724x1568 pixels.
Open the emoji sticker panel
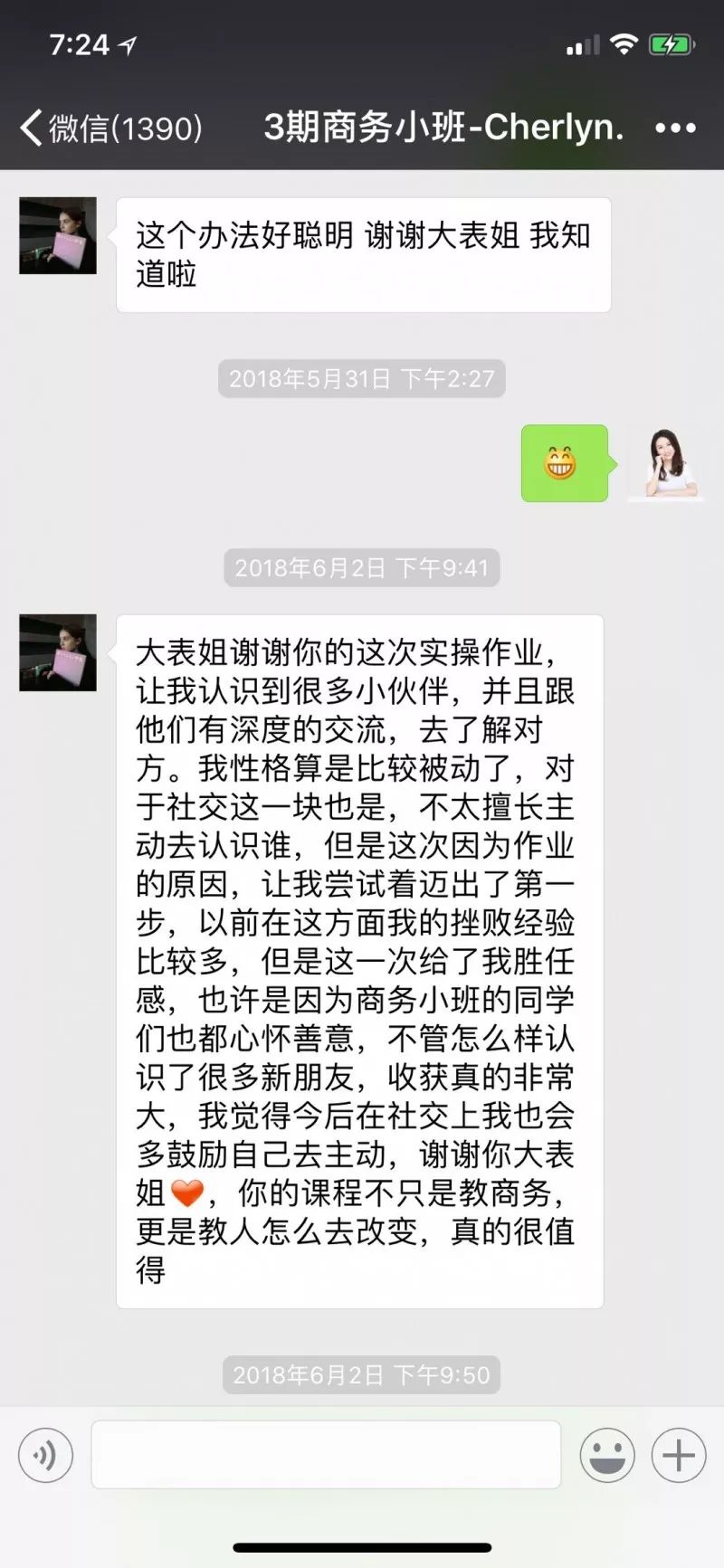[606, 1455]
